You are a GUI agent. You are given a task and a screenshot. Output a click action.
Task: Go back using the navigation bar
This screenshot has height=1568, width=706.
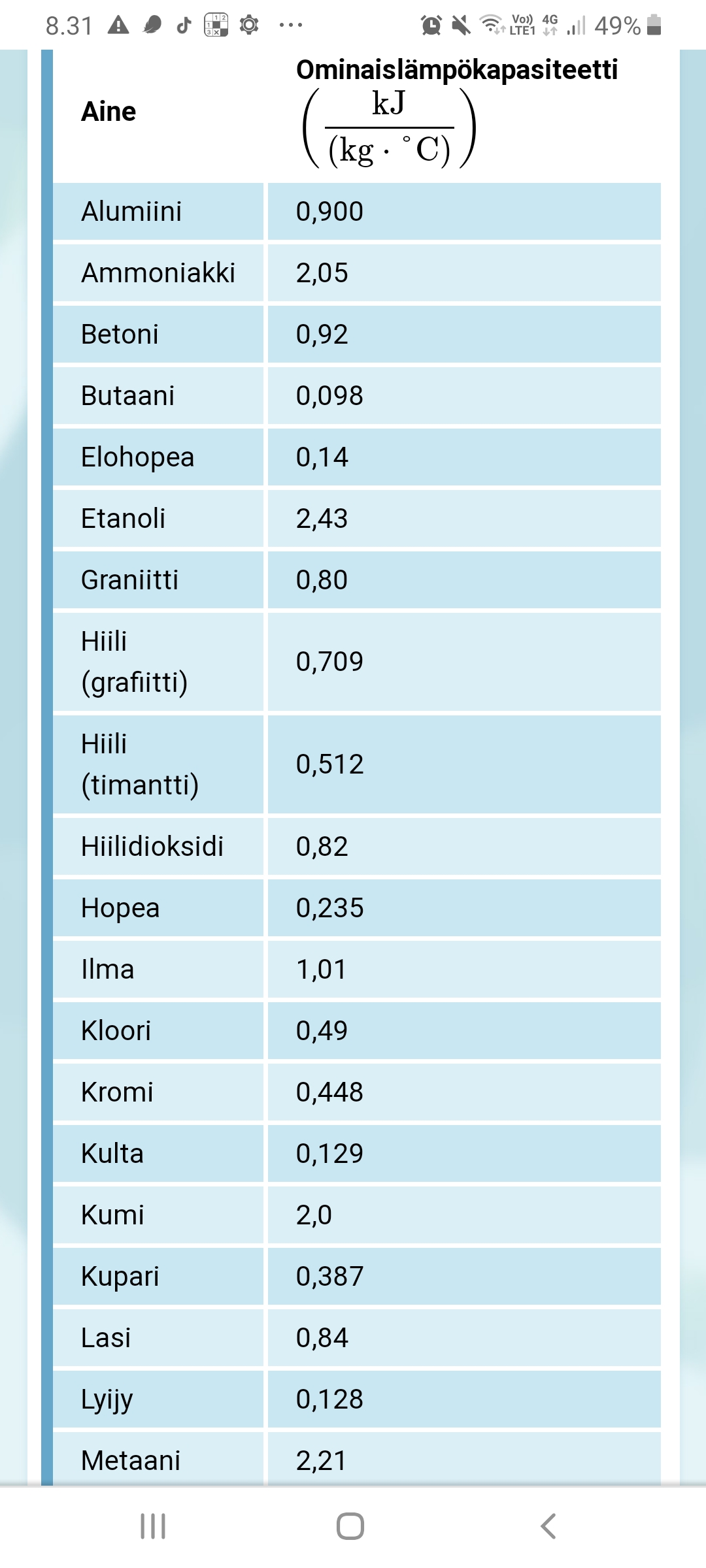pos(548,1526)
